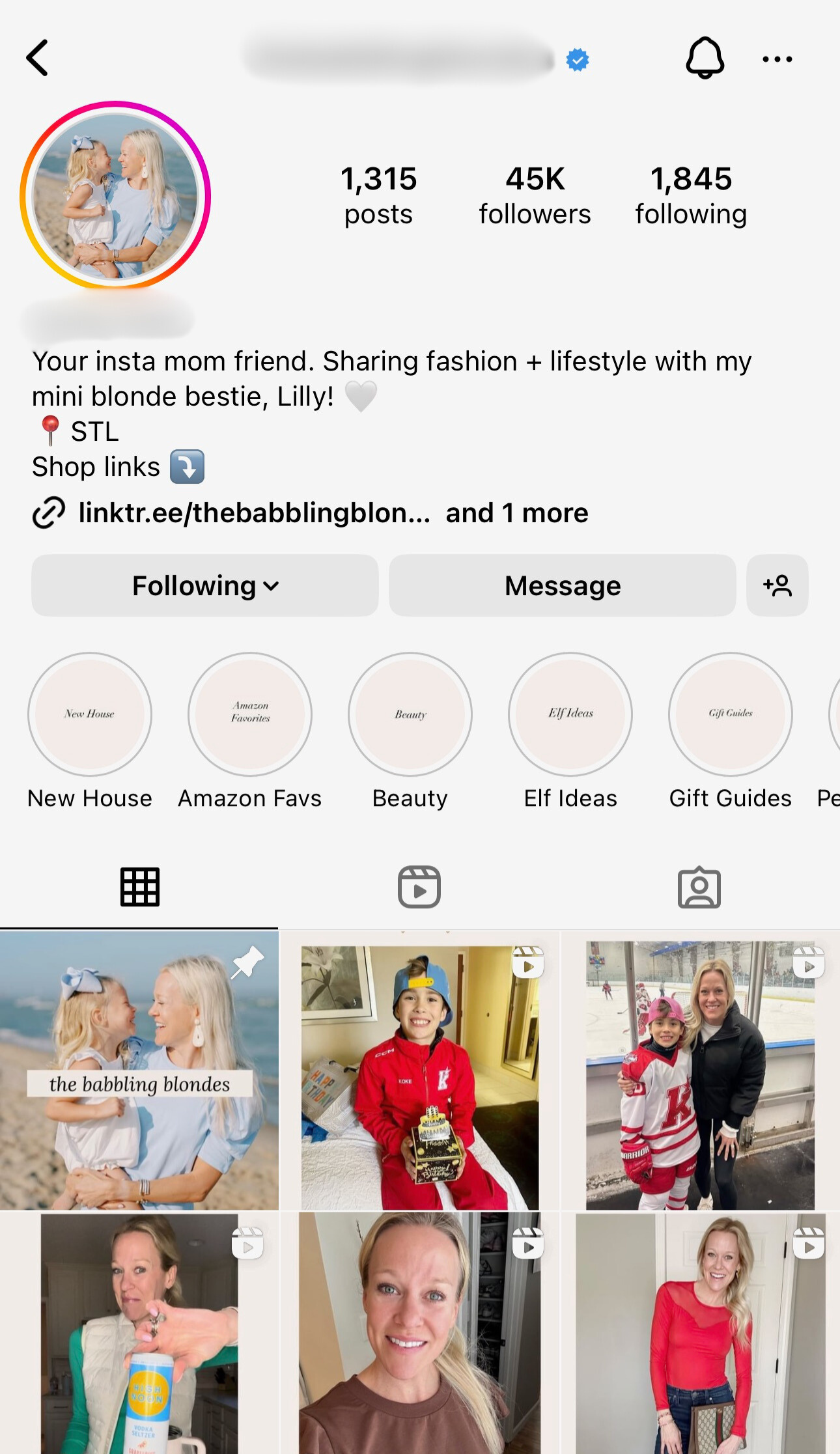
Task: Switch to the Reels tab
Action: click(419, 887)
